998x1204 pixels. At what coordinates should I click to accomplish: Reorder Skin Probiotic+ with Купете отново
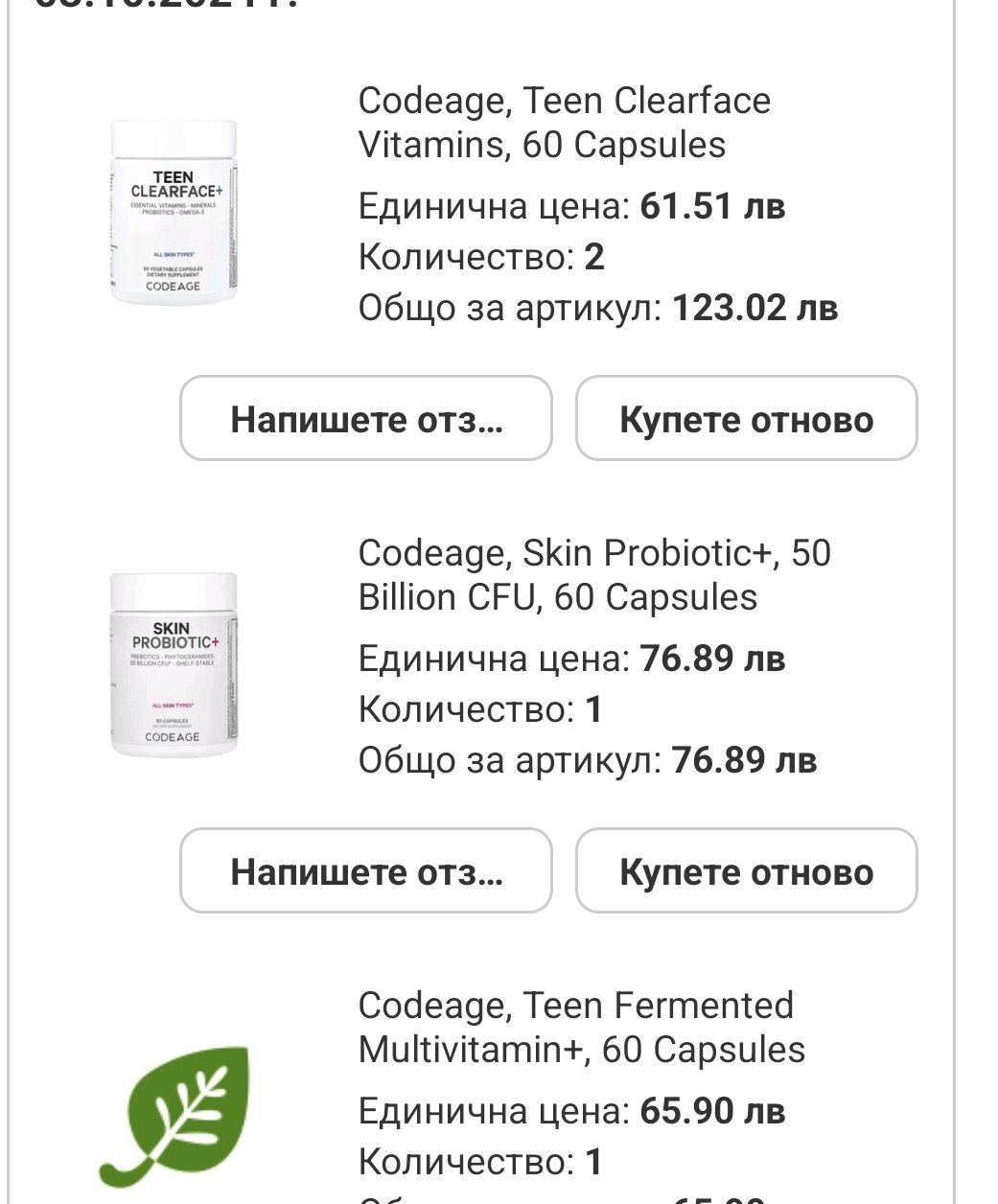click(746, 871)
